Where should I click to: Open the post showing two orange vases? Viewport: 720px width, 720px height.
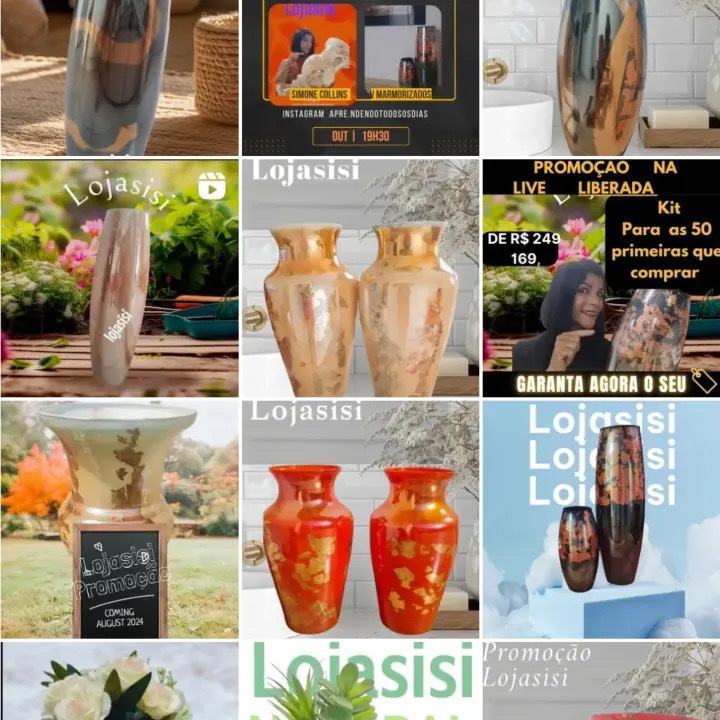(360, 519)
